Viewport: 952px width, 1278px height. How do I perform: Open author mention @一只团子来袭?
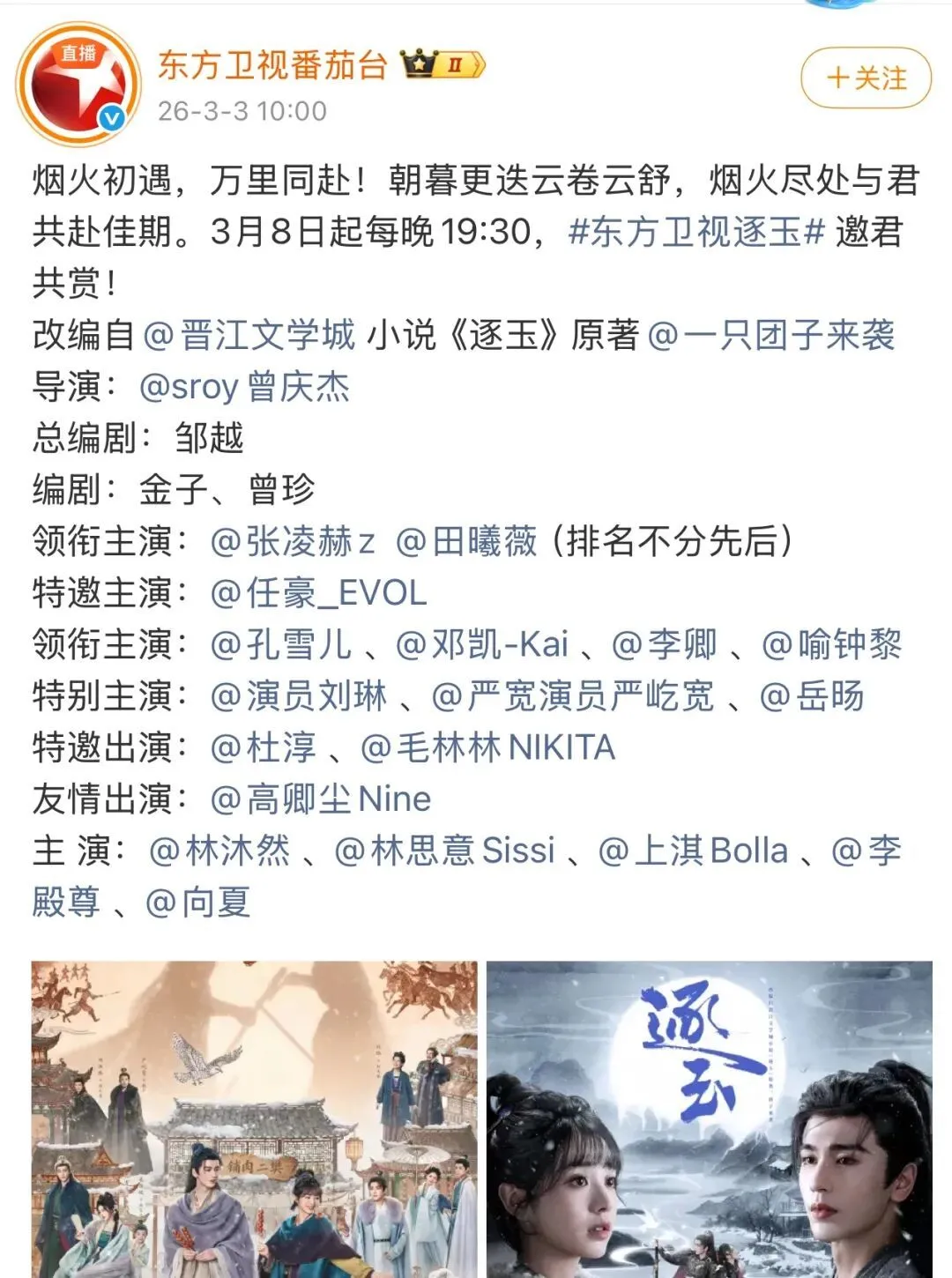(771, 335)
